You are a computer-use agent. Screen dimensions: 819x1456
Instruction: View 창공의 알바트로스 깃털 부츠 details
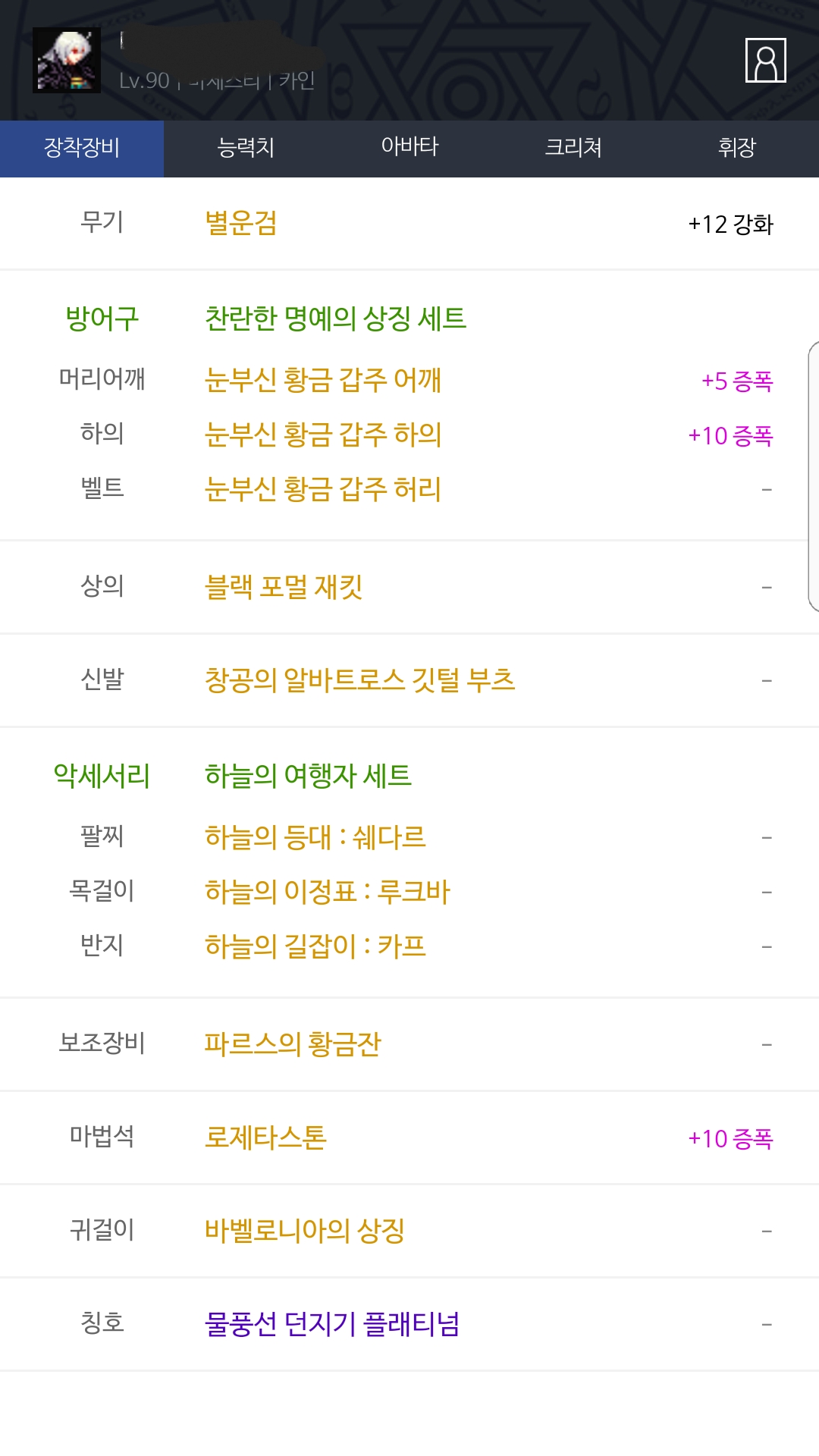[x=359, y=680]
